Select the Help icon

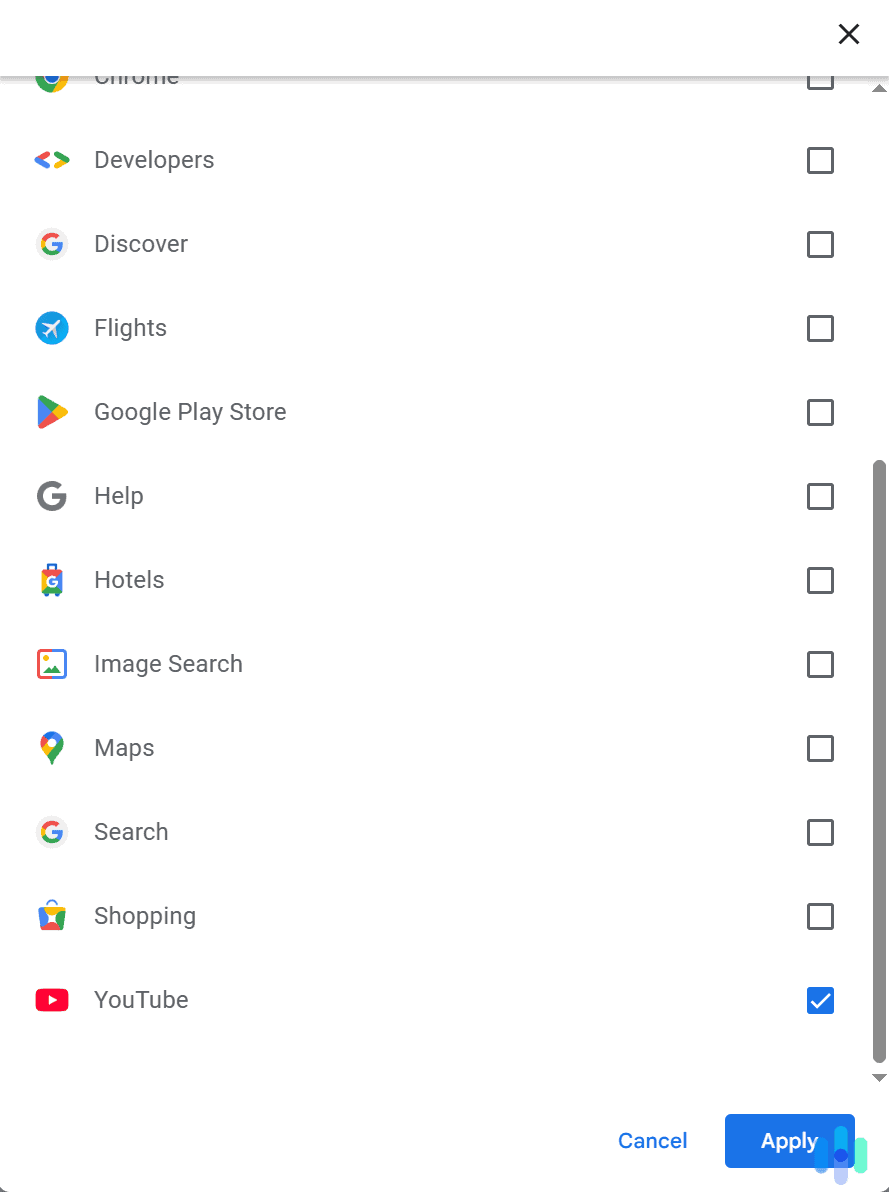[52, 496]
